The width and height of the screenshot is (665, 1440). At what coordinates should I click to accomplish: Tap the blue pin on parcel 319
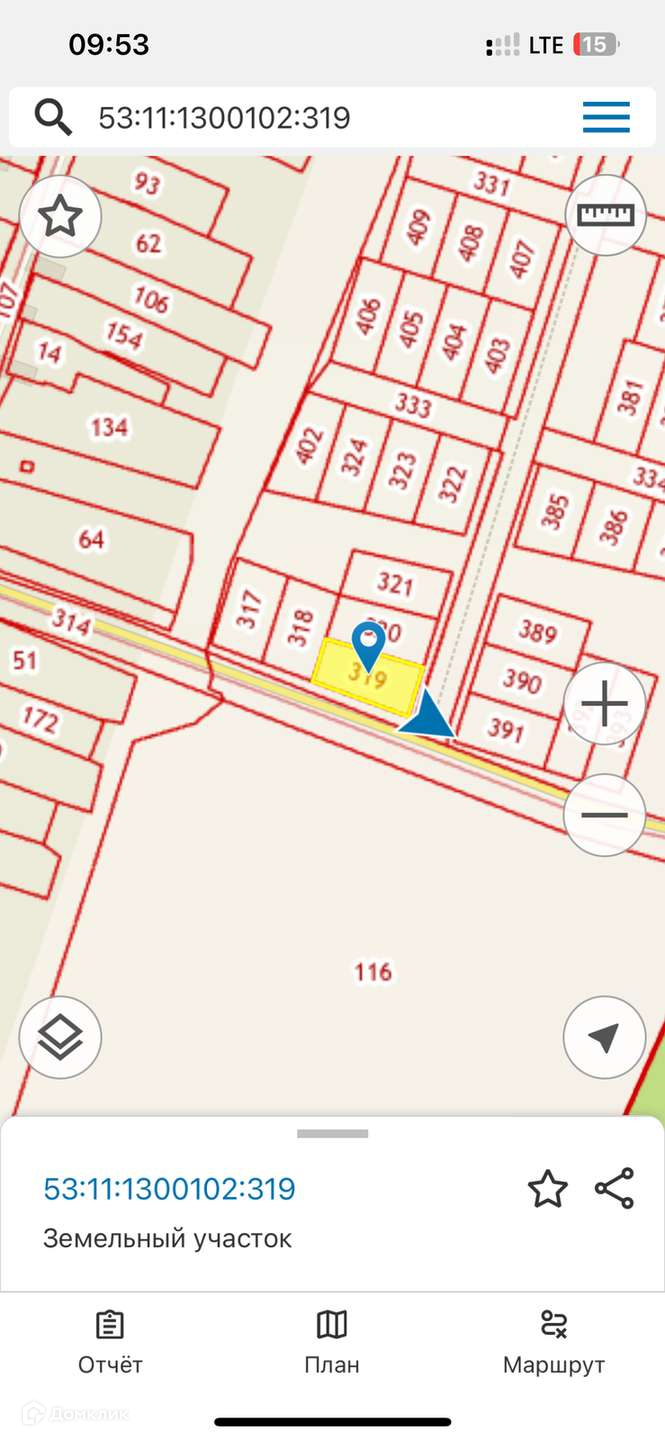(369, 643)
